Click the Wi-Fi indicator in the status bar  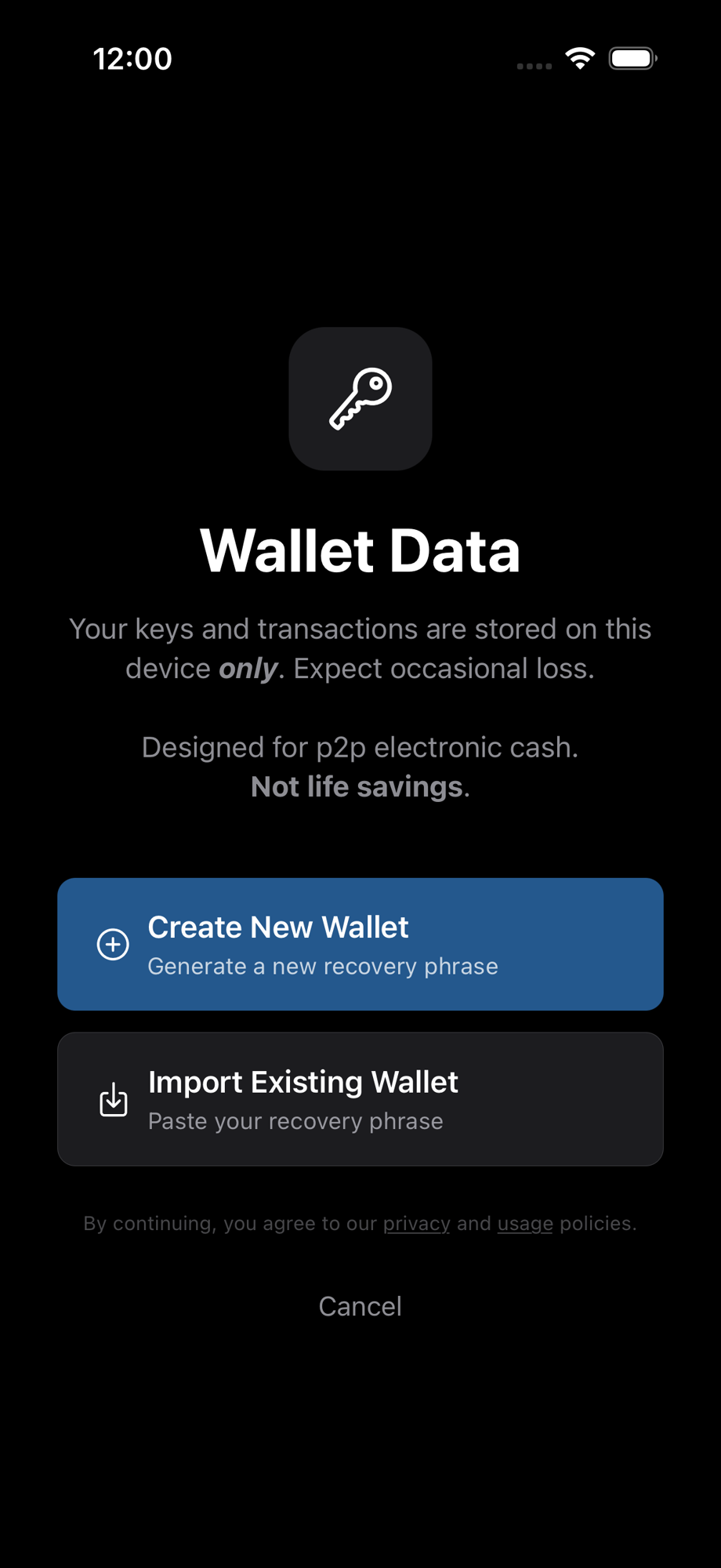(579, 58)
